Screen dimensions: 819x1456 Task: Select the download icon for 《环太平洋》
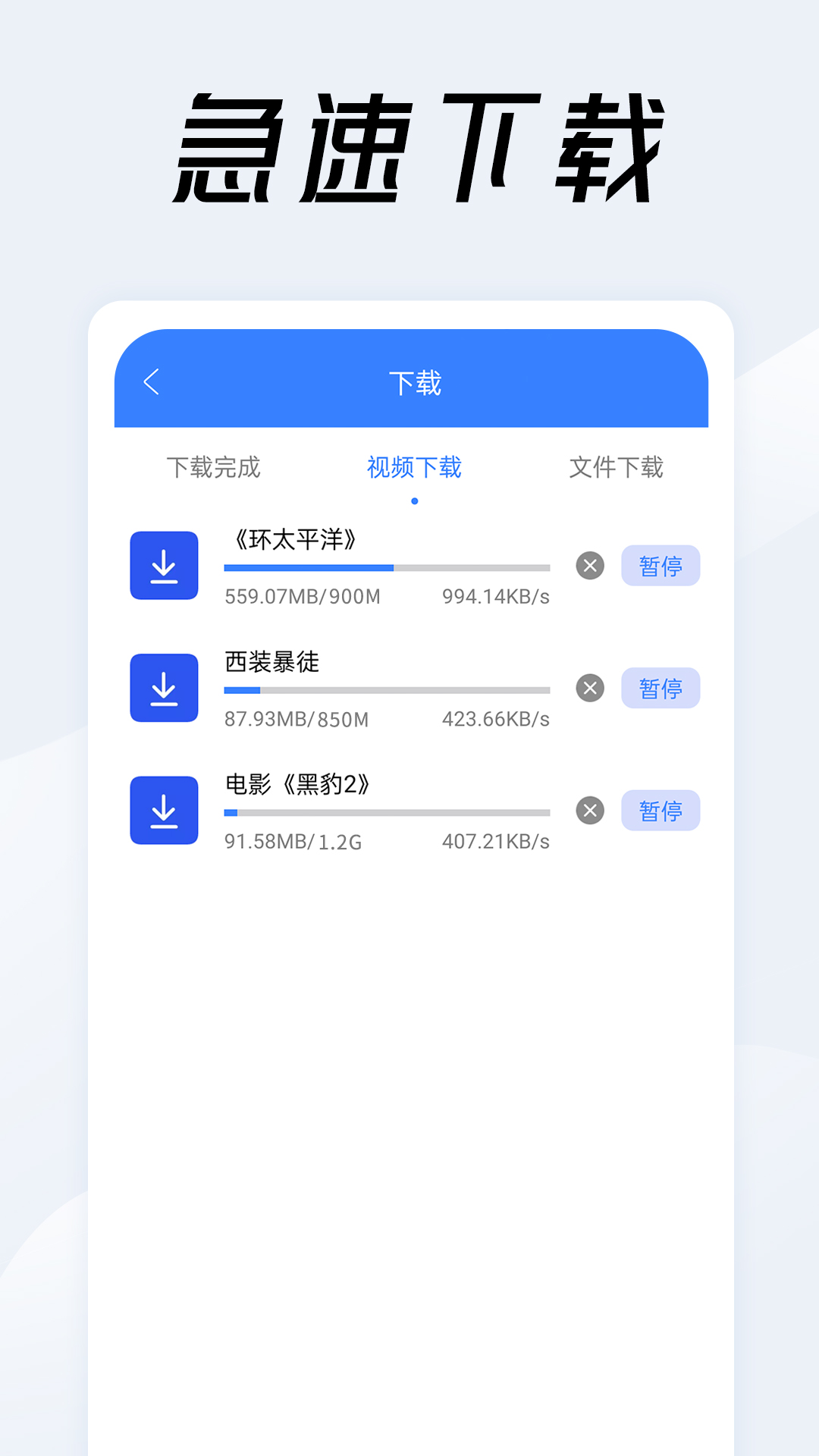[x=164, y=565]
